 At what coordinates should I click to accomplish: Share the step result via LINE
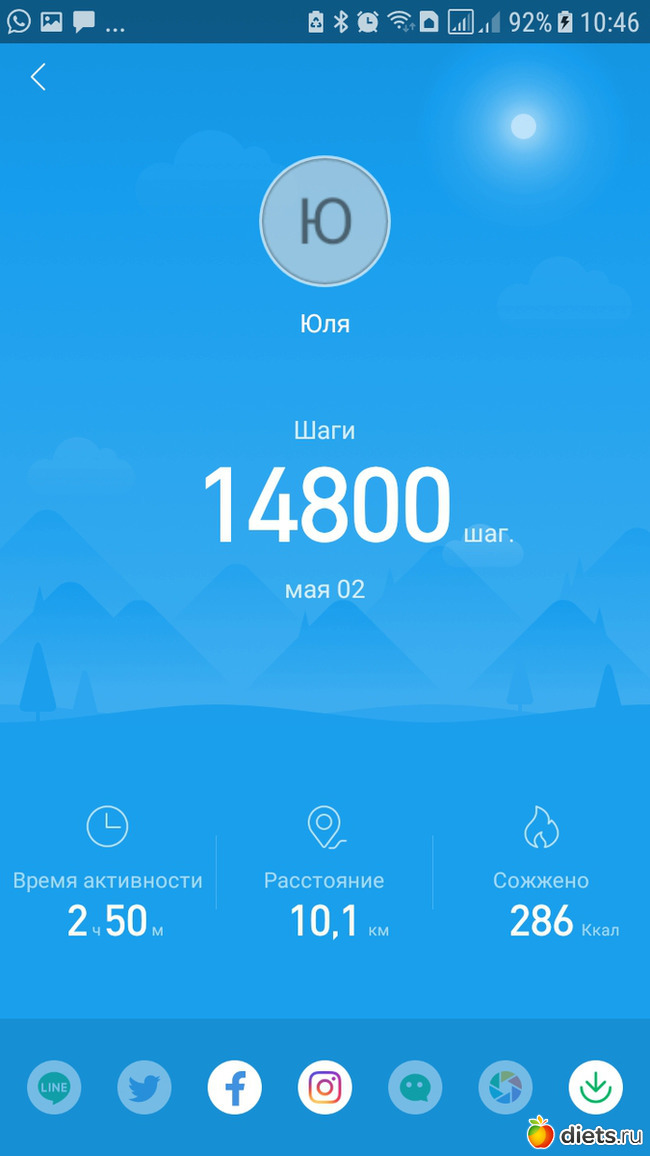pos(54,1087)
